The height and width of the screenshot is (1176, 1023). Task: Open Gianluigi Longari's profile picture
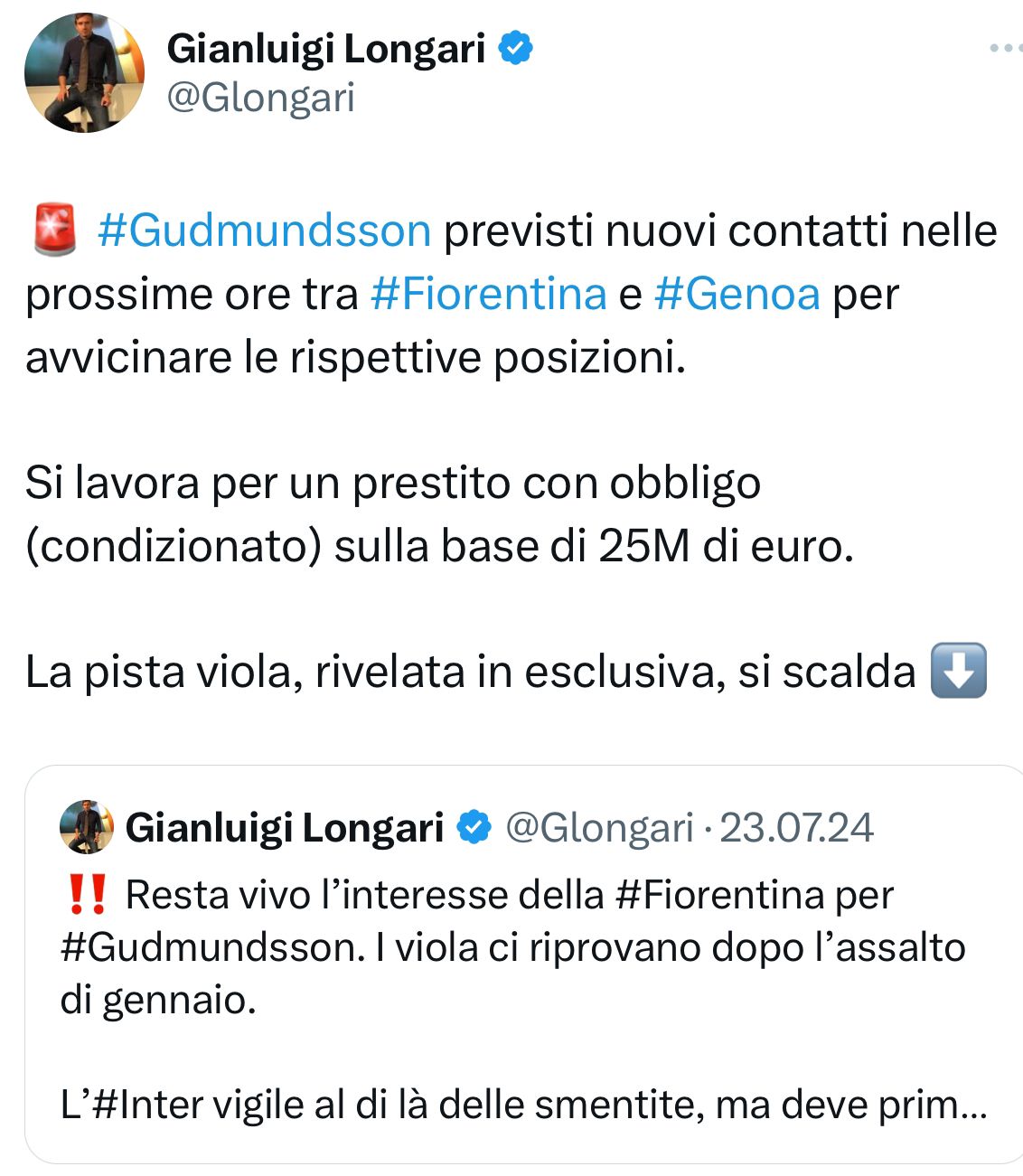(84, 73)
